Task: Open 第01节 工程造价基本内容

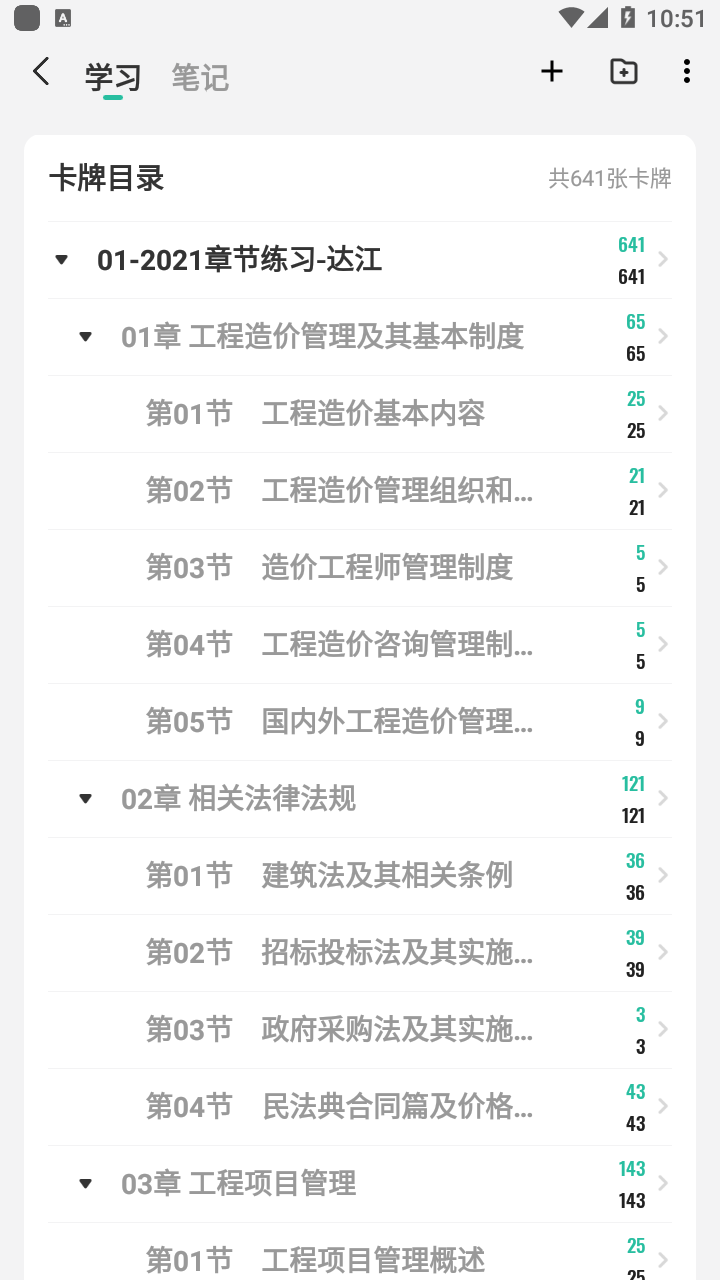Action: (x=360, y=414)
